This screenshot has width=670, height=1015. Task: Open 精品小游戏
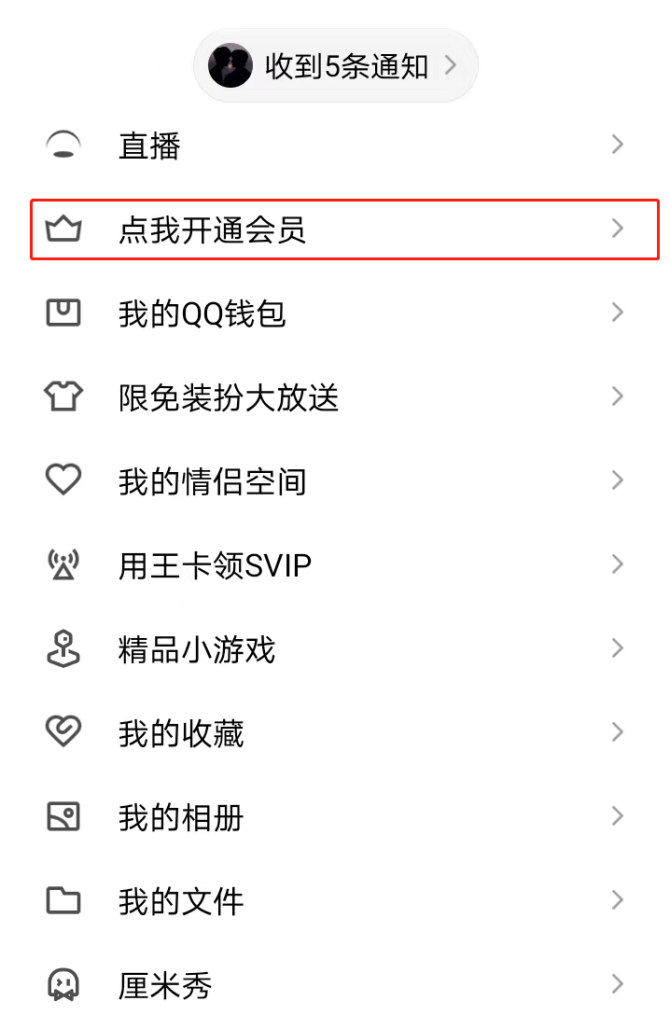[335, 650]
